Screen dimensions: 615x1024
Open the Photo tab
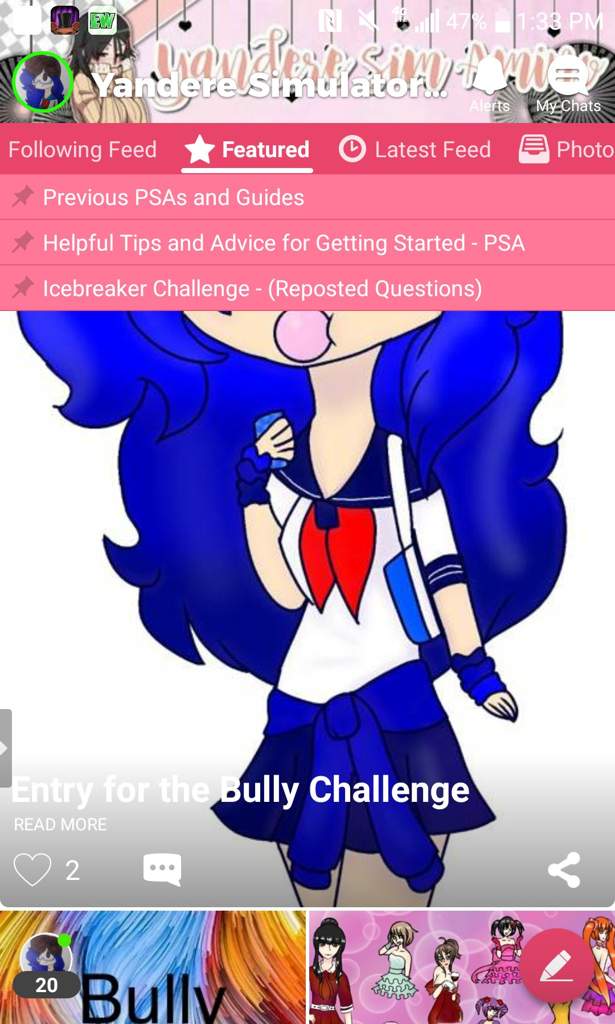coord(565,150)
